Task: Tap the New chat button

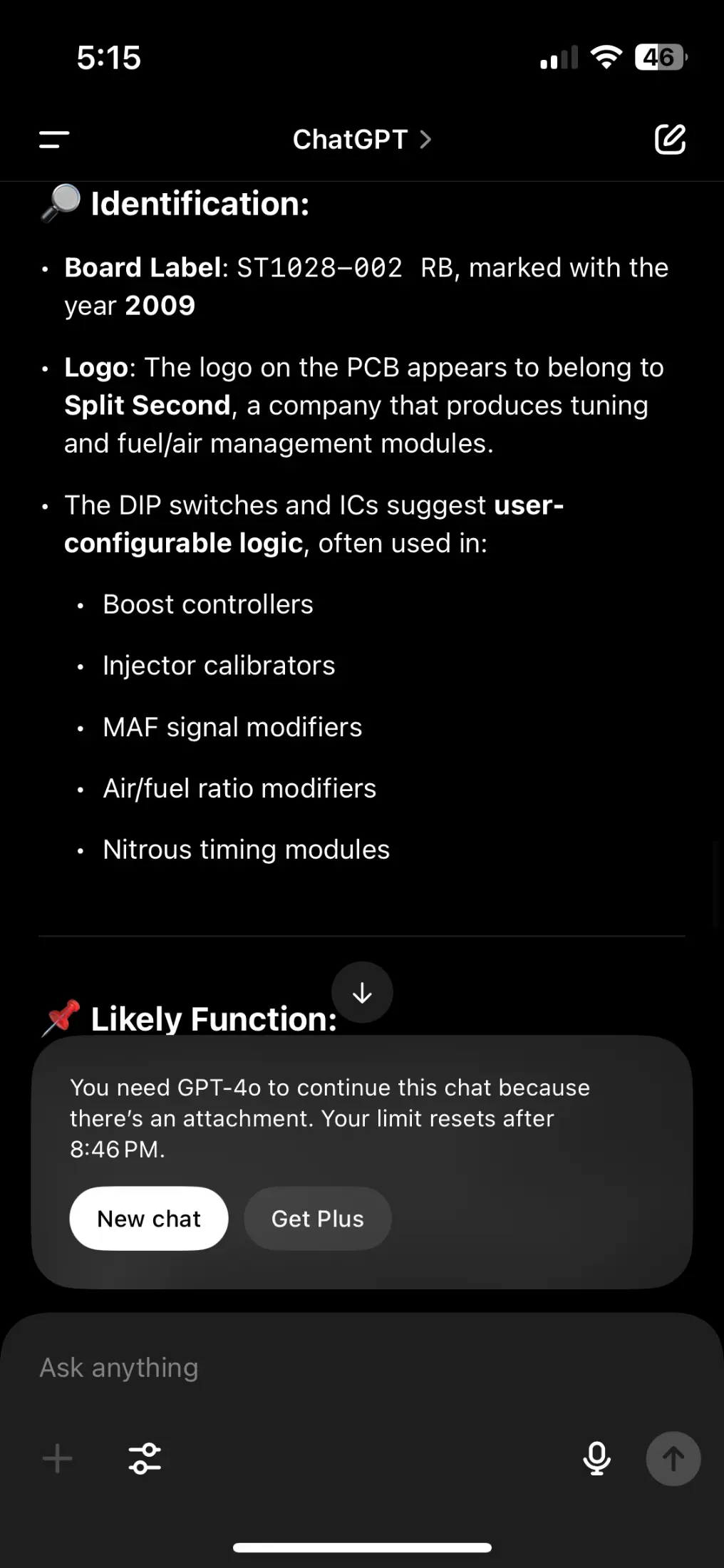Action: click(x=149, y=1219)
